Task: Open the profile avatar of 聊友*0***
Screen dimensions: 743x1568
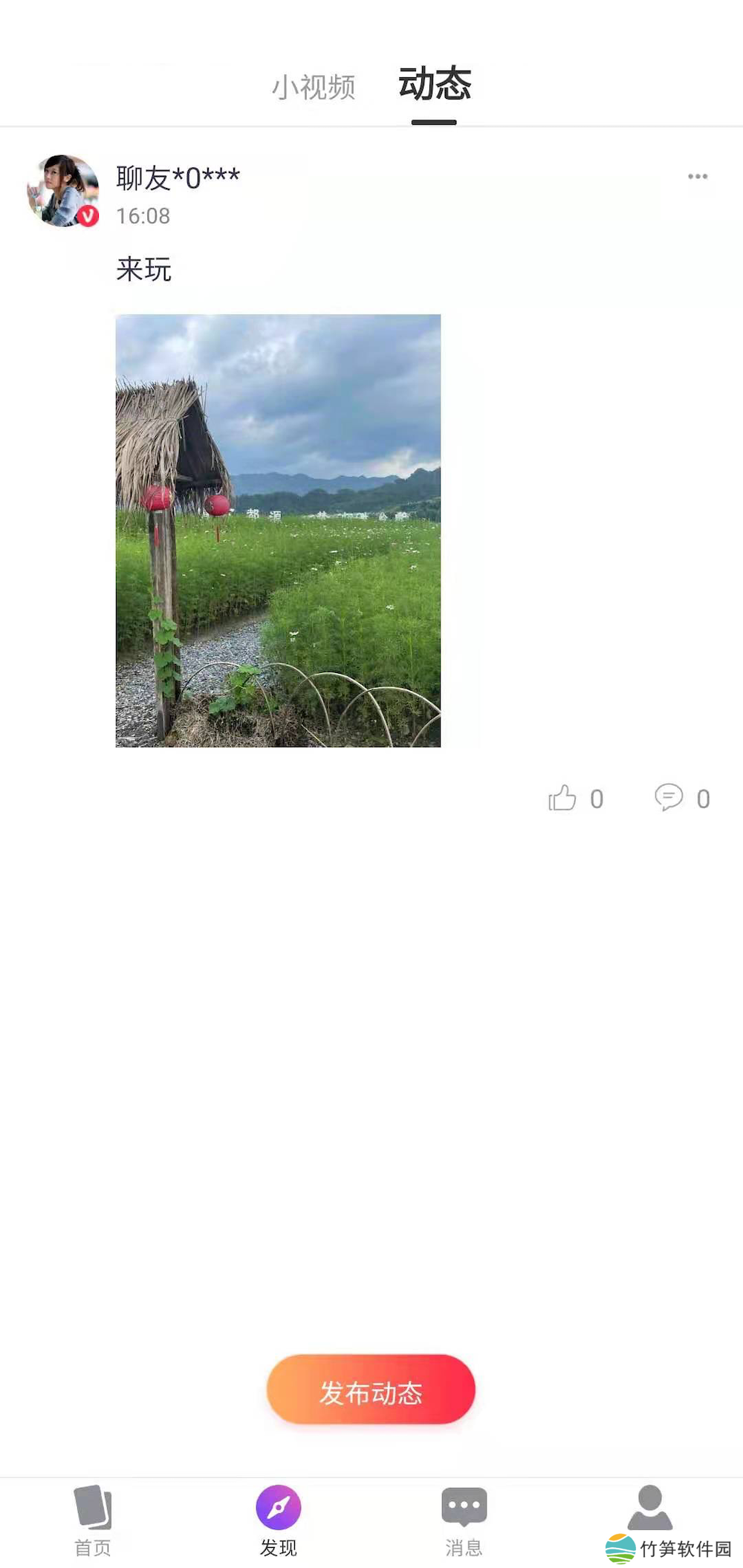Action: [63, 191]
